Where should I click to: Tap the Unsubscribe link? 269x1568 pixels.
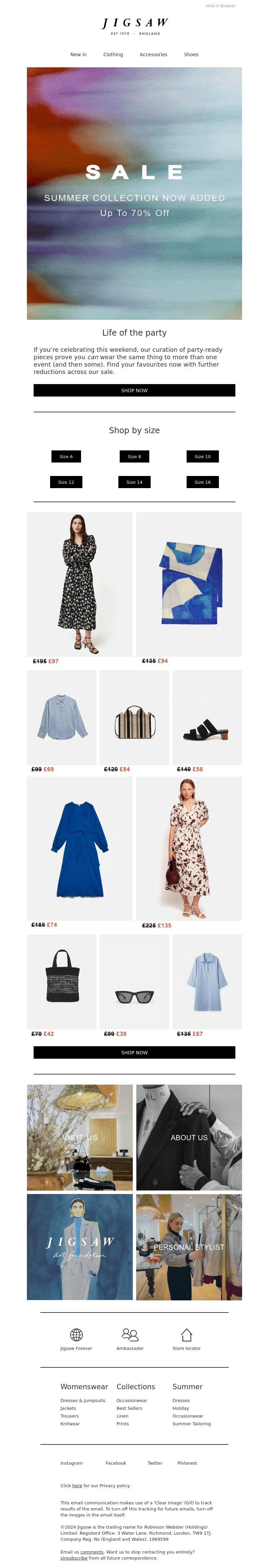coord(74,1558)
